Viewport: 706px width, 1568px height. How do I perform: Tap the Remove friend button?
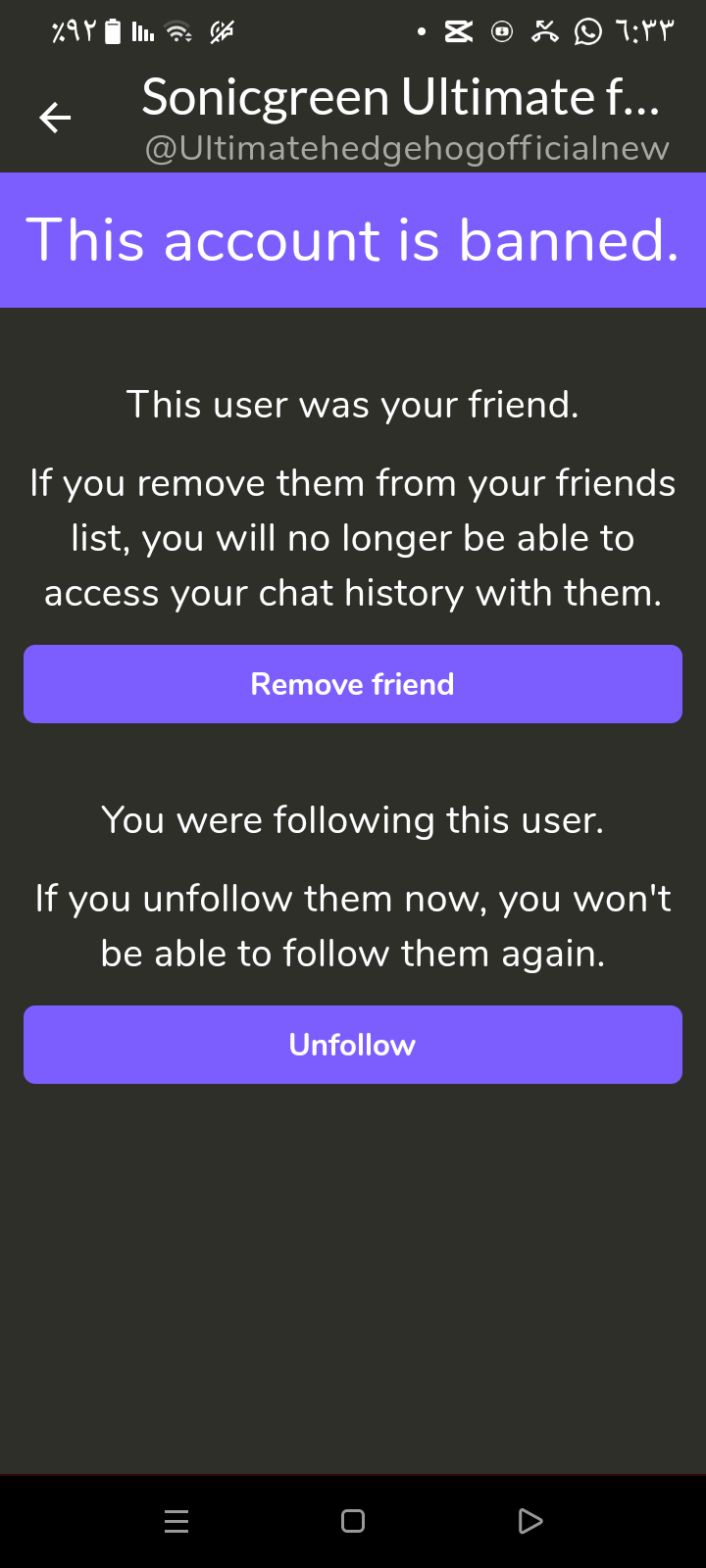(353, 684)
